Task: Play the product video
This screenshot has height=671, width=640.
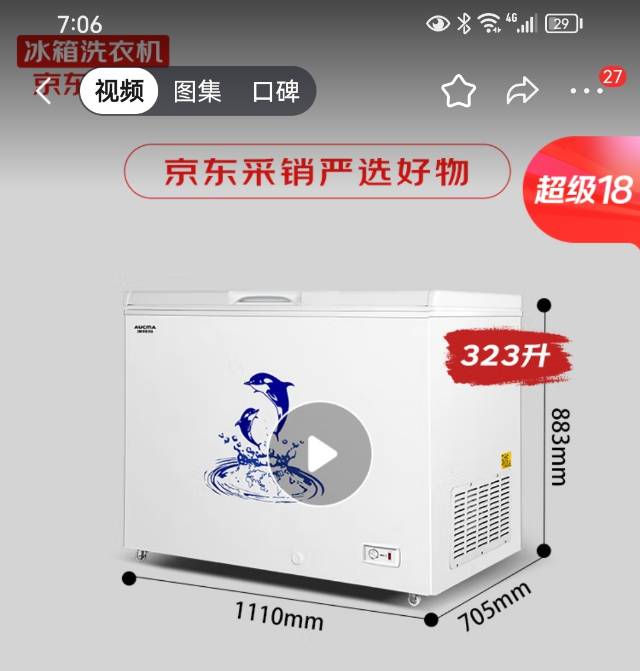Action: (x=320, y=455)
